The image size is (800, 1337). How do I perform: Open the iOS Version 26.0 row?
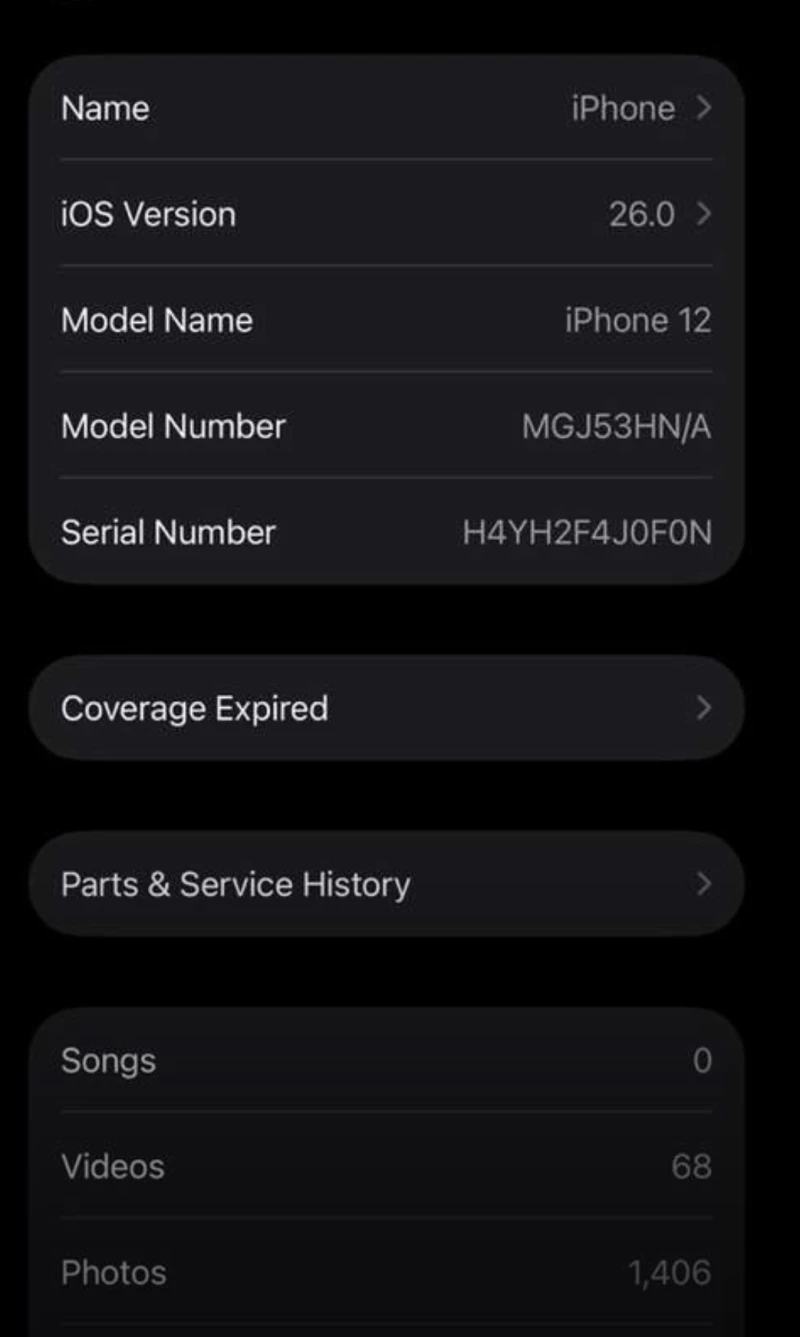(x=386, y=214)
